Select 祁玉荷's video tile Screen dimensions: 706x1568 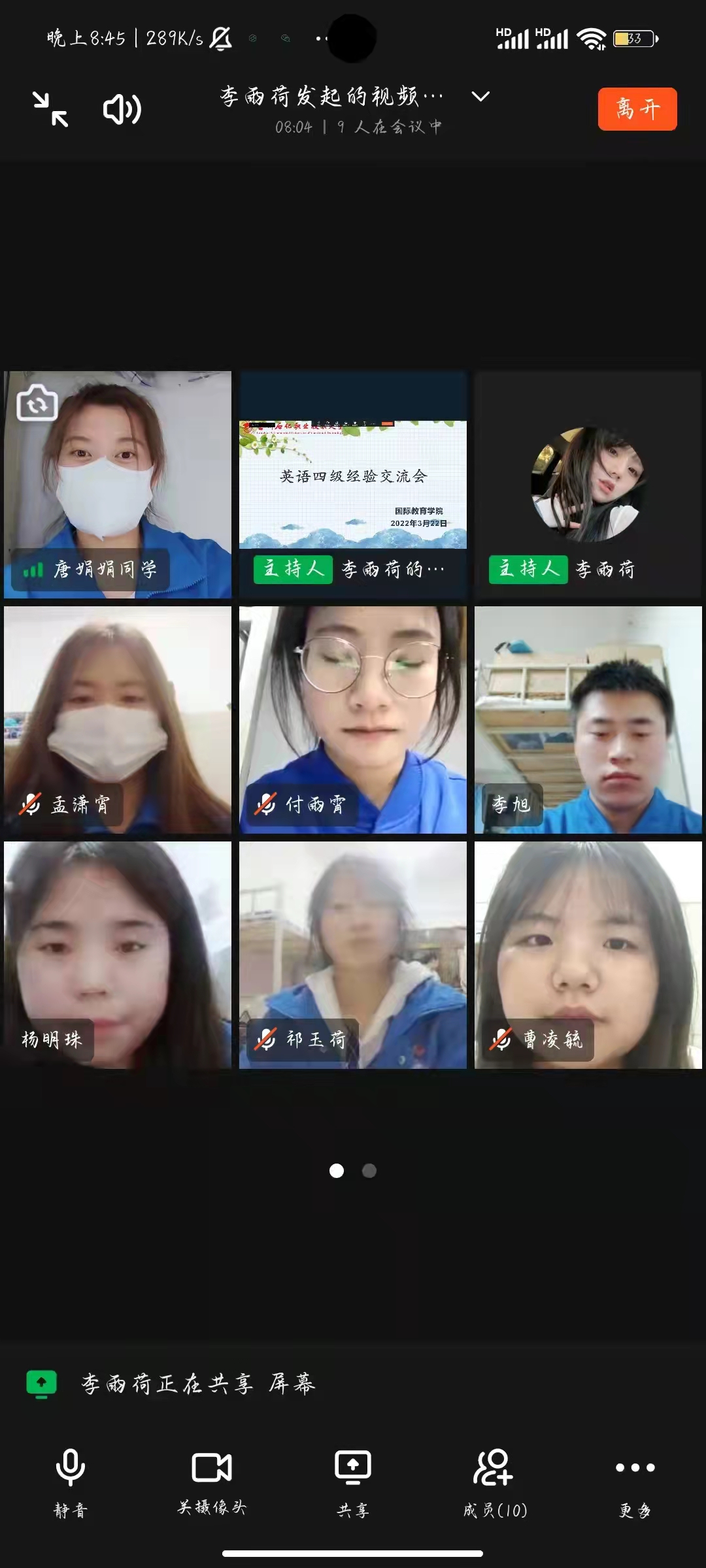click(x=353, y=955)
